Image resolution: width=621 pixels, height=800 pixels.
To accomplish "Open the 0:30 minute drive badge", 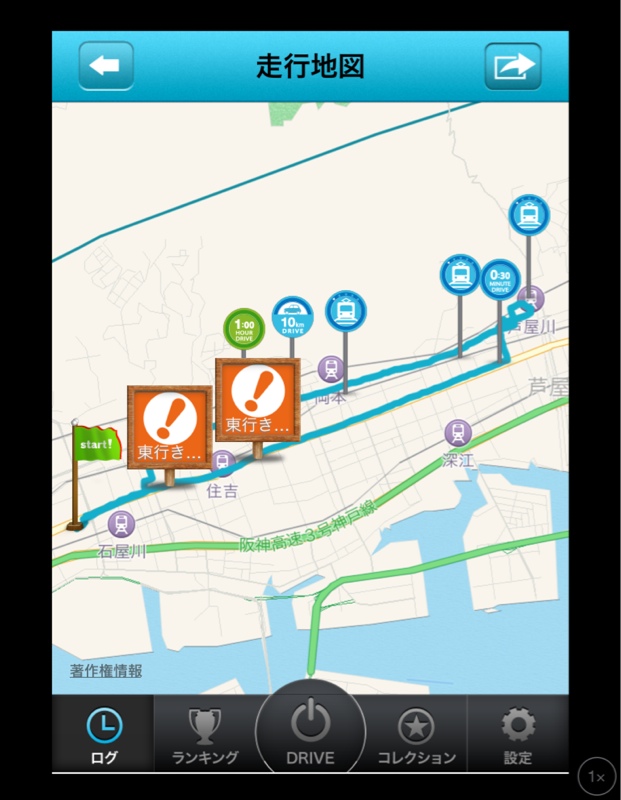I will point(500,280).
